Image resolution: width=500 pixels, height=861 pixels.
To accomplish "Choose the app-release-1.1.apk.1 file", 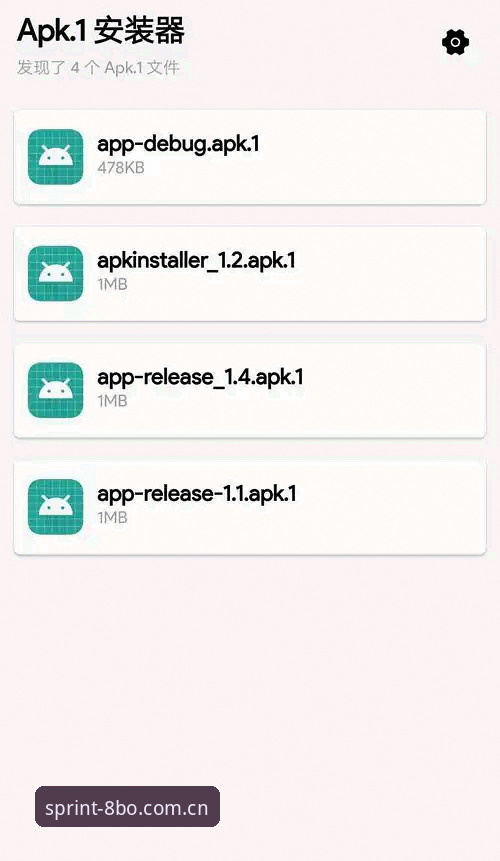I will tap(250, 507).
